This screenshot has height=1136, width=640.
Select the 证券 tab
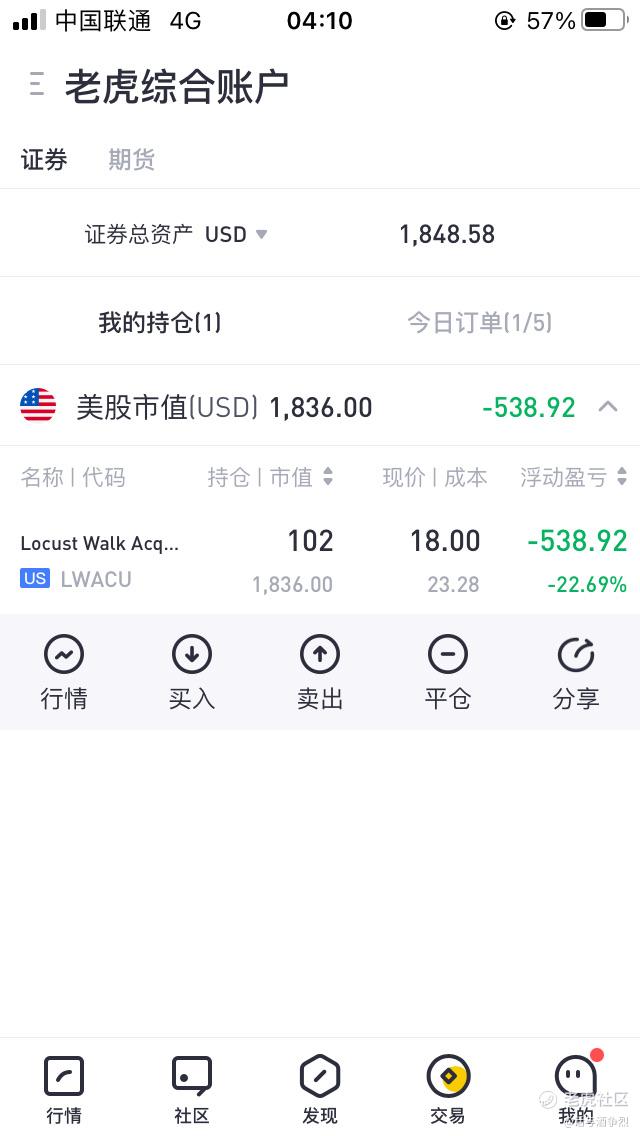point(44,160)
